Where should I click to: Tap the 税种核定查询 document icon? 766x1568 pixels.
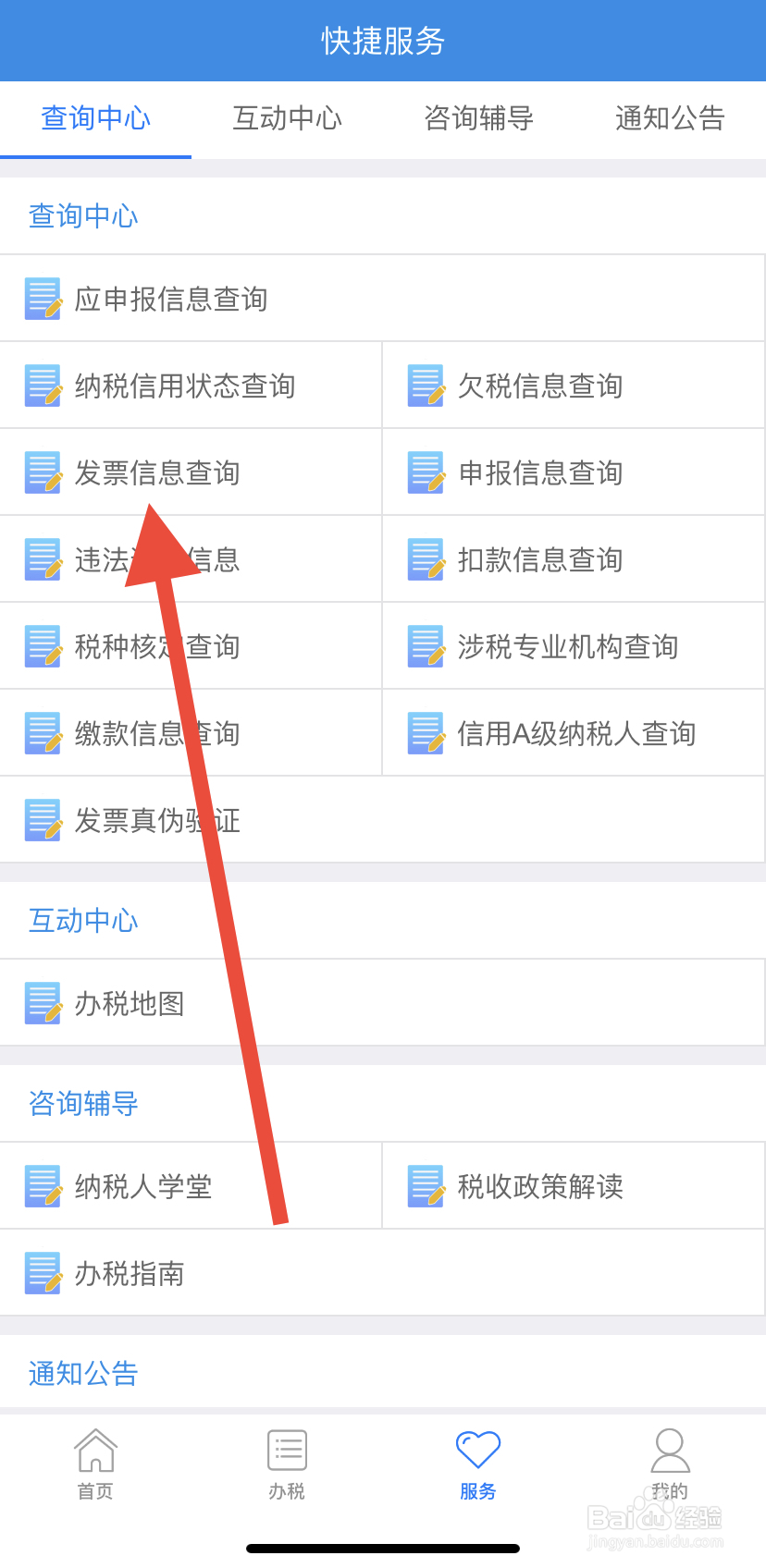pyautogui.click(x=43, y=646)
